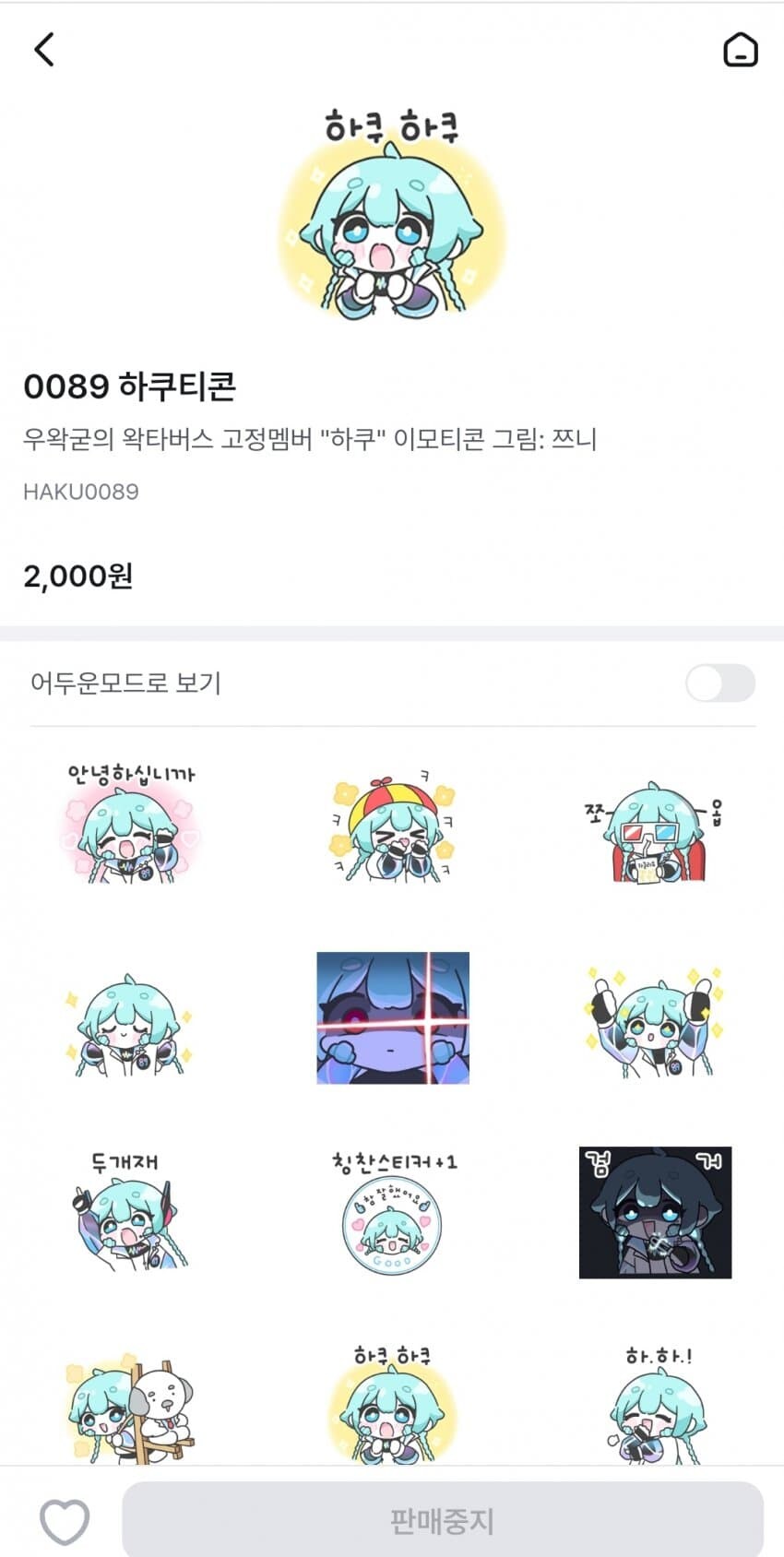Image resolution: width=784 pixels, height=1557 pixels.
Task: Click the product title 0089 하쿠티콘
Action: [x=132, y=388]
